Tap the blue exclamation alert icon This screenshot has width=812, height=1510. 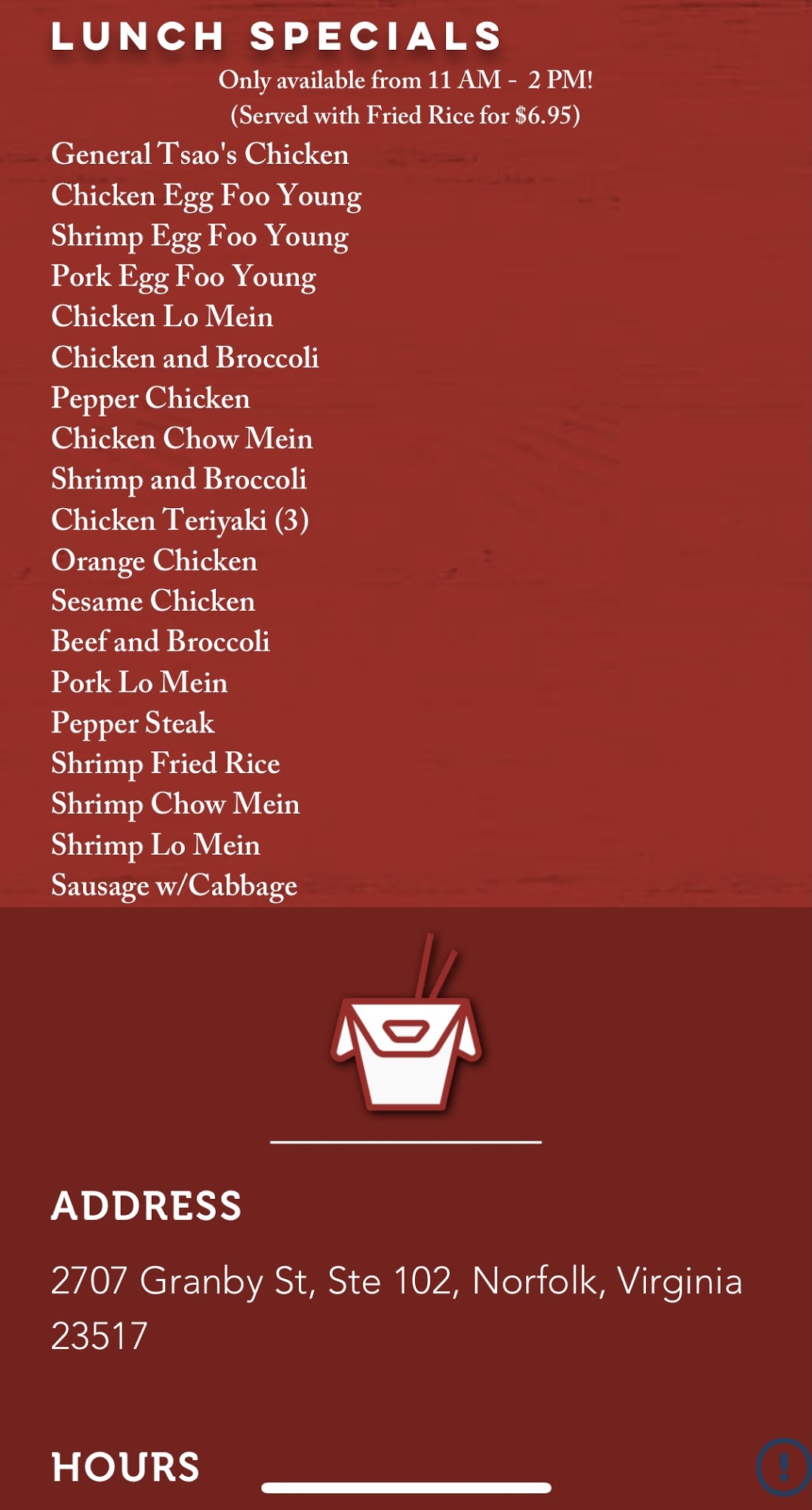[784, 1467]
